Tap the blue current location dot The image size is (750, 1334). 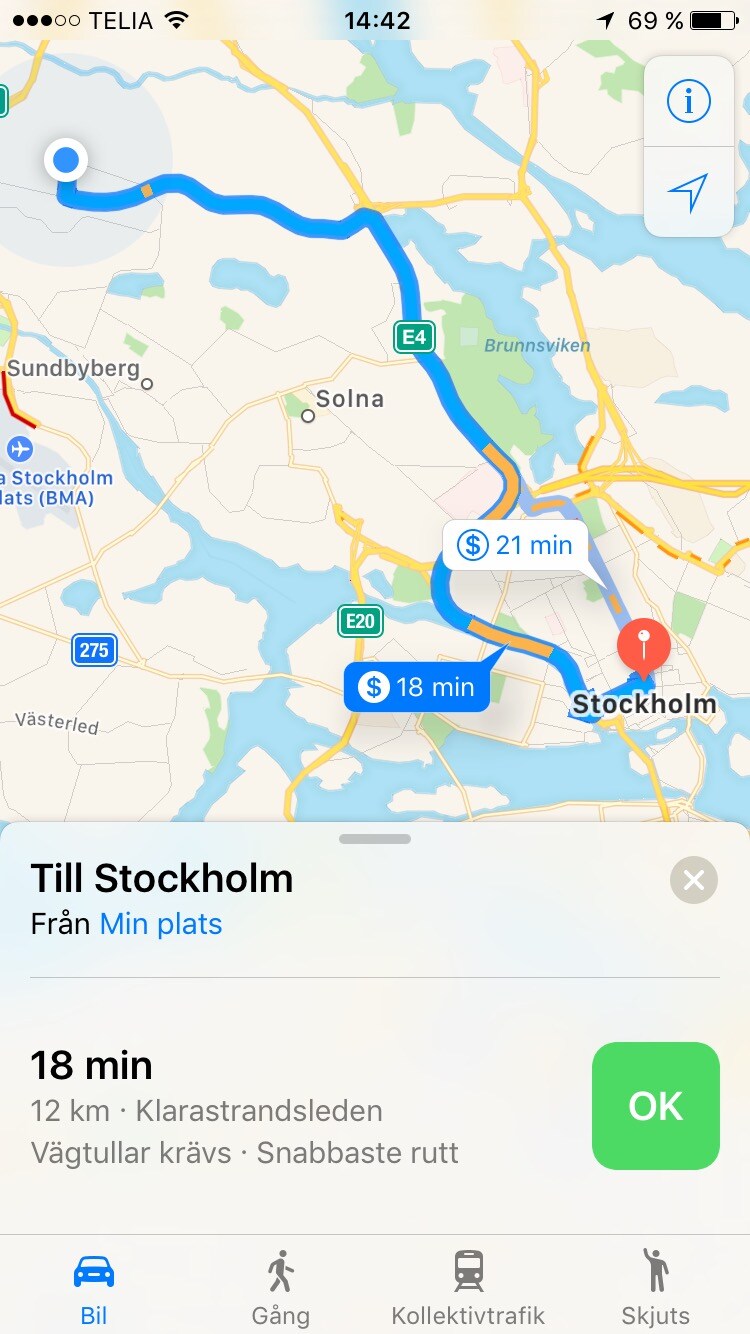click(x=66, y=160)
